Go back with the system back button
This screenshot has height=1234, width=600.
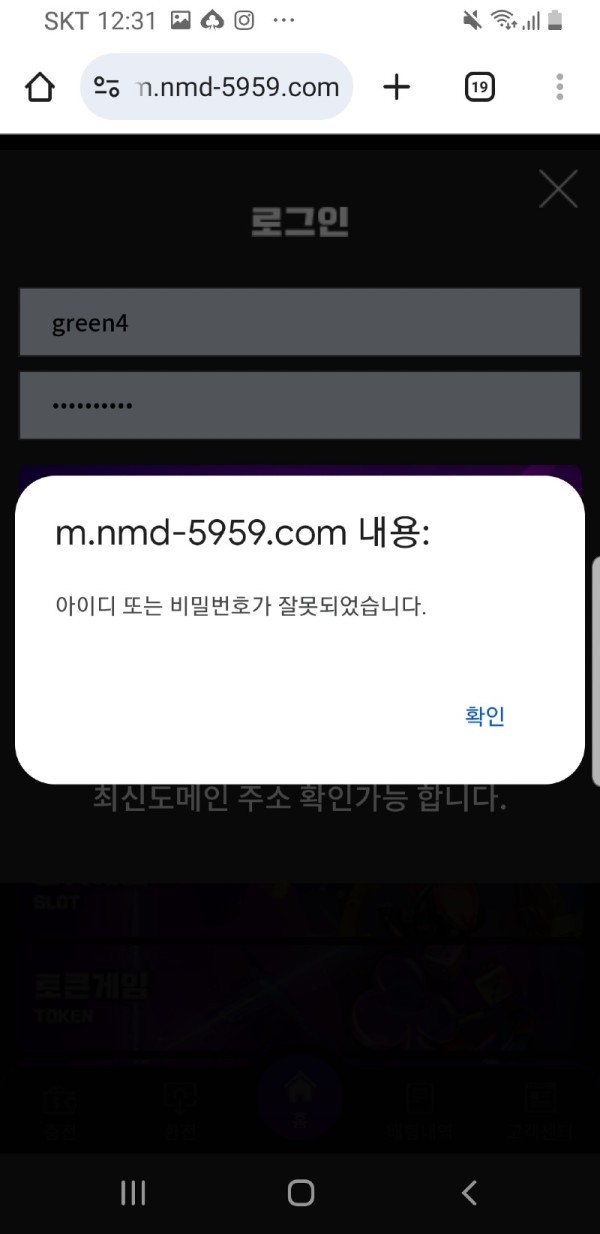point(469,1192)
